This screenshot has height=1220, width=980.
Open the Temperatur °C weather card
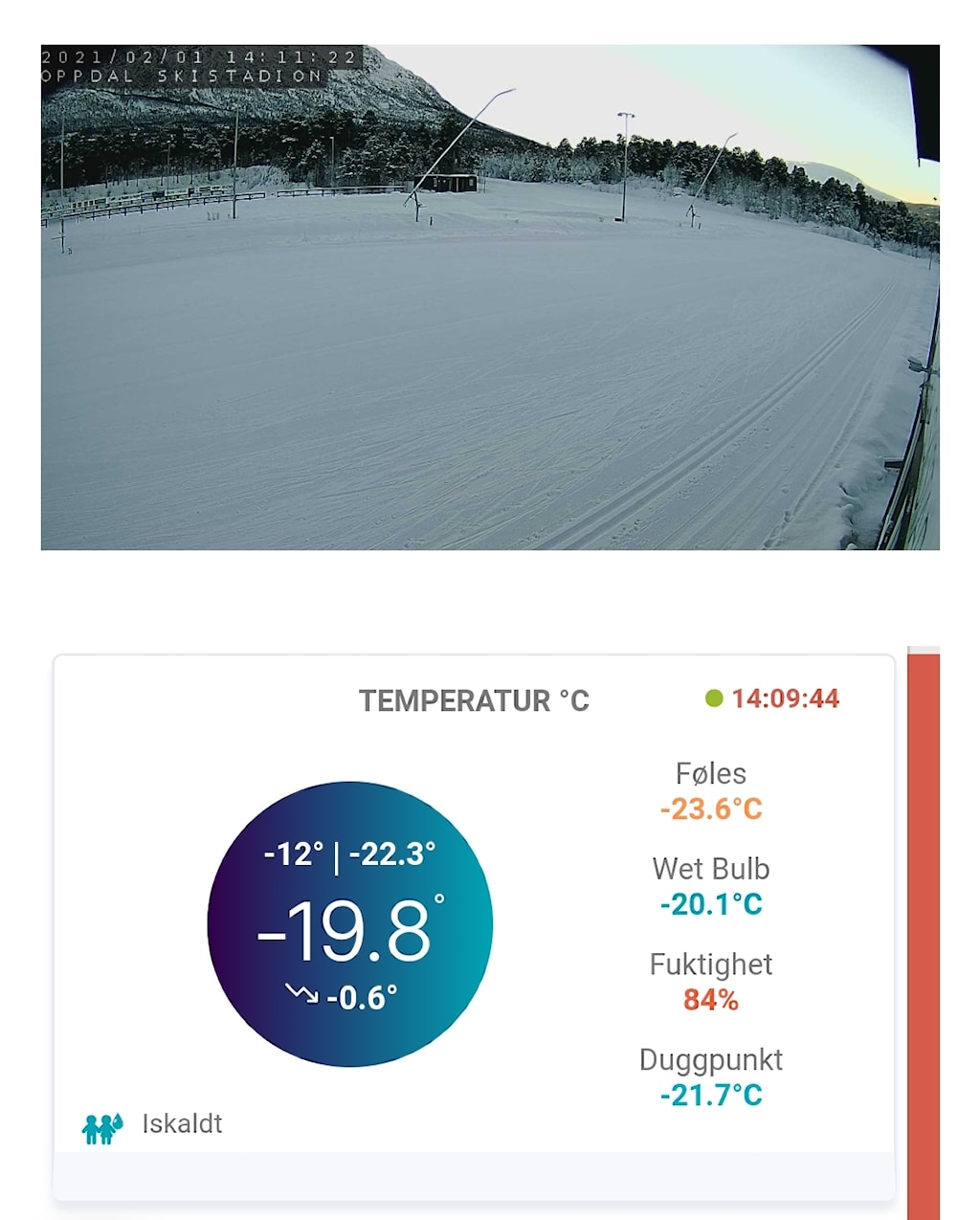pos(474,701)
